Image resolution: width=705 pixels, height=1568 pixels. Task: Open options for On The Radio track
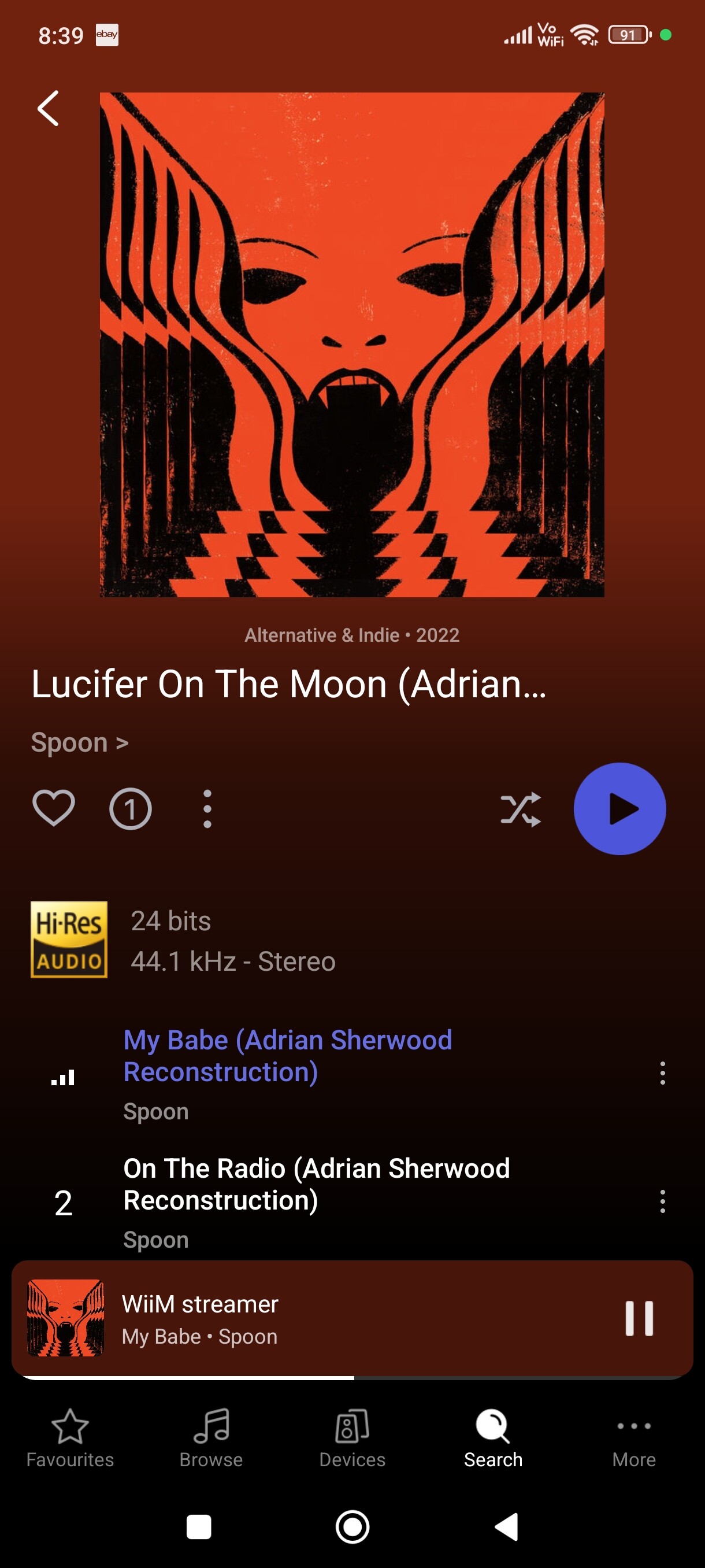click(662, 1201)
